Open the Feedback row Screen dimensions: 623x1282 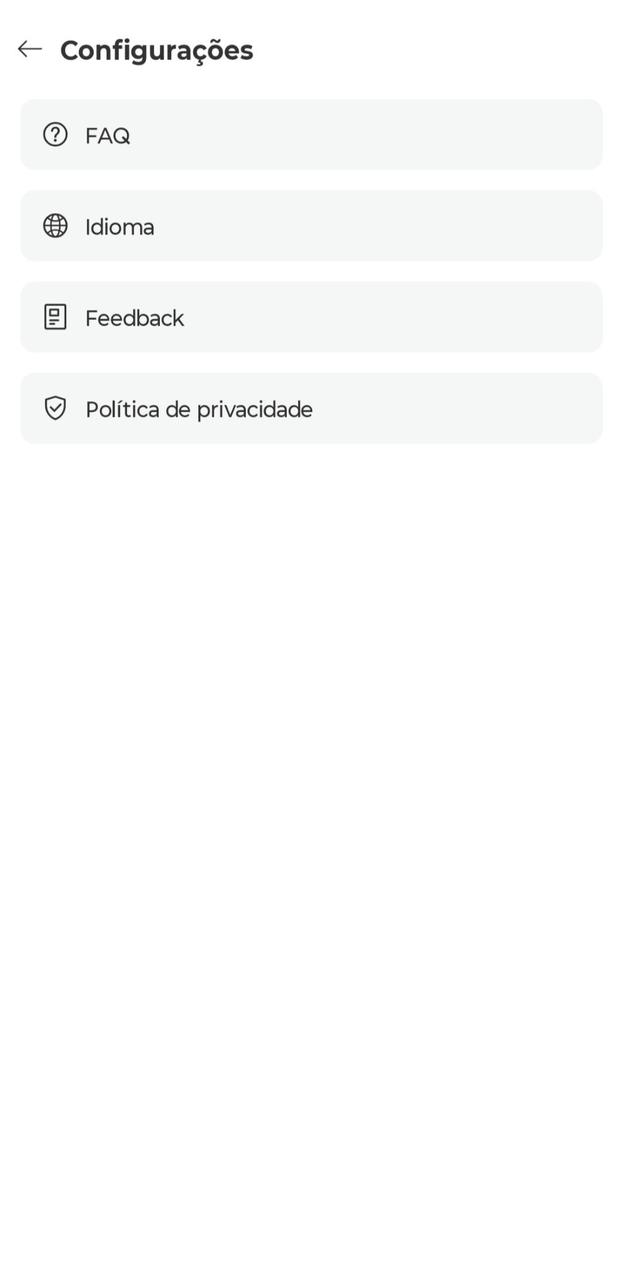click(x=310, y=317)
